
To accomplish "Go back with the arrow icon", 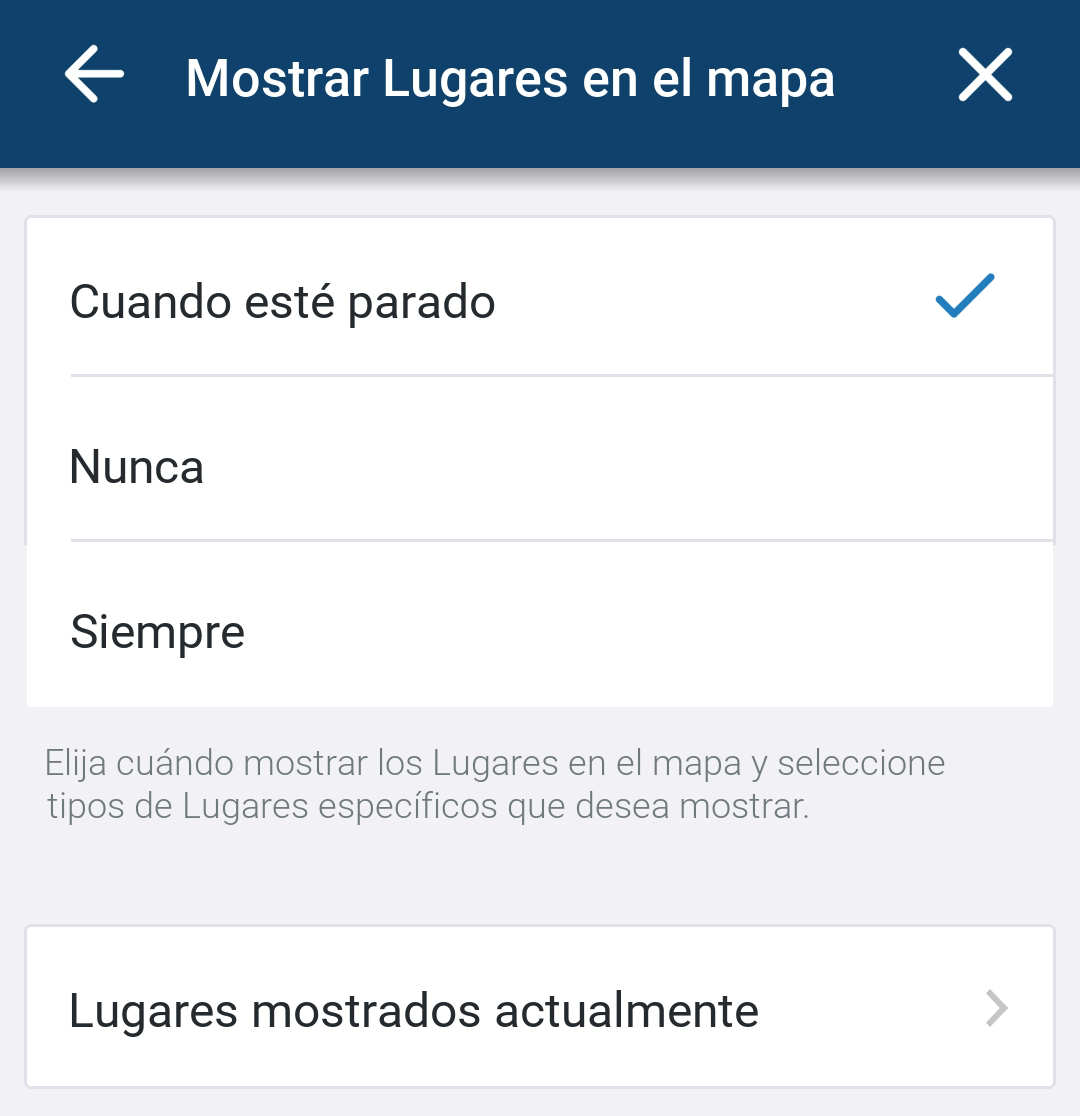I will [94, 76].
